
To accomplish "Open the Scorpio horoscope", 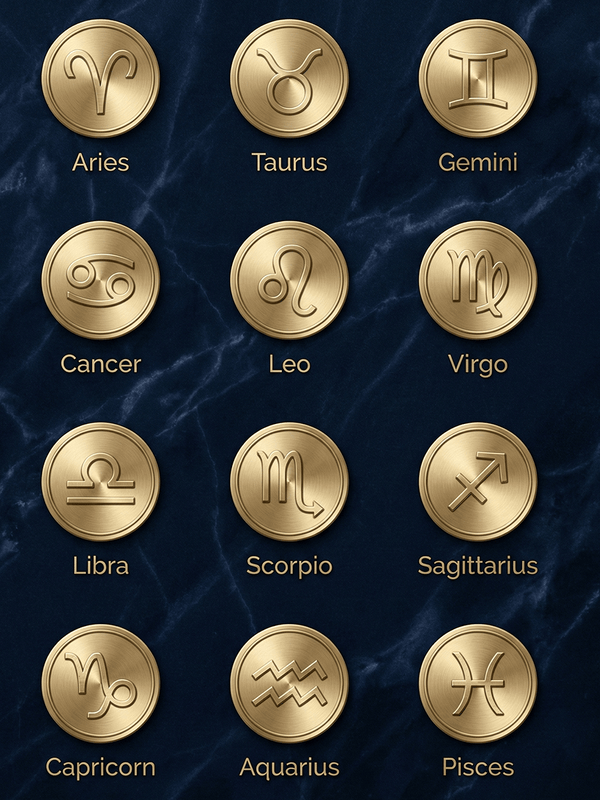I will 289,482.
